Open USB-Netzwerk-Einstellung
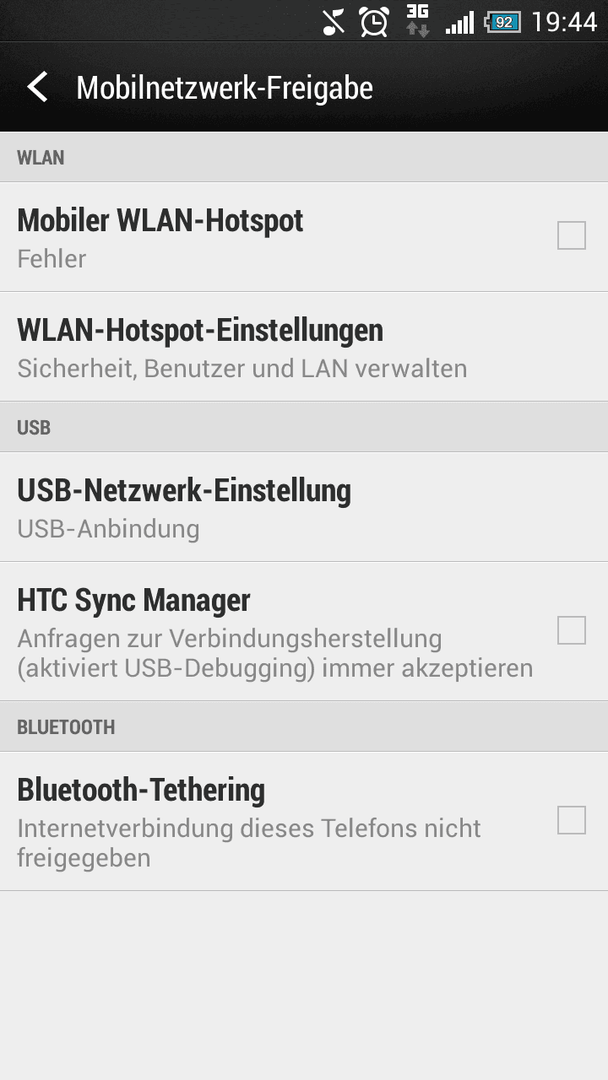Viewport: 608px width, 1080px height. [304, 506]
